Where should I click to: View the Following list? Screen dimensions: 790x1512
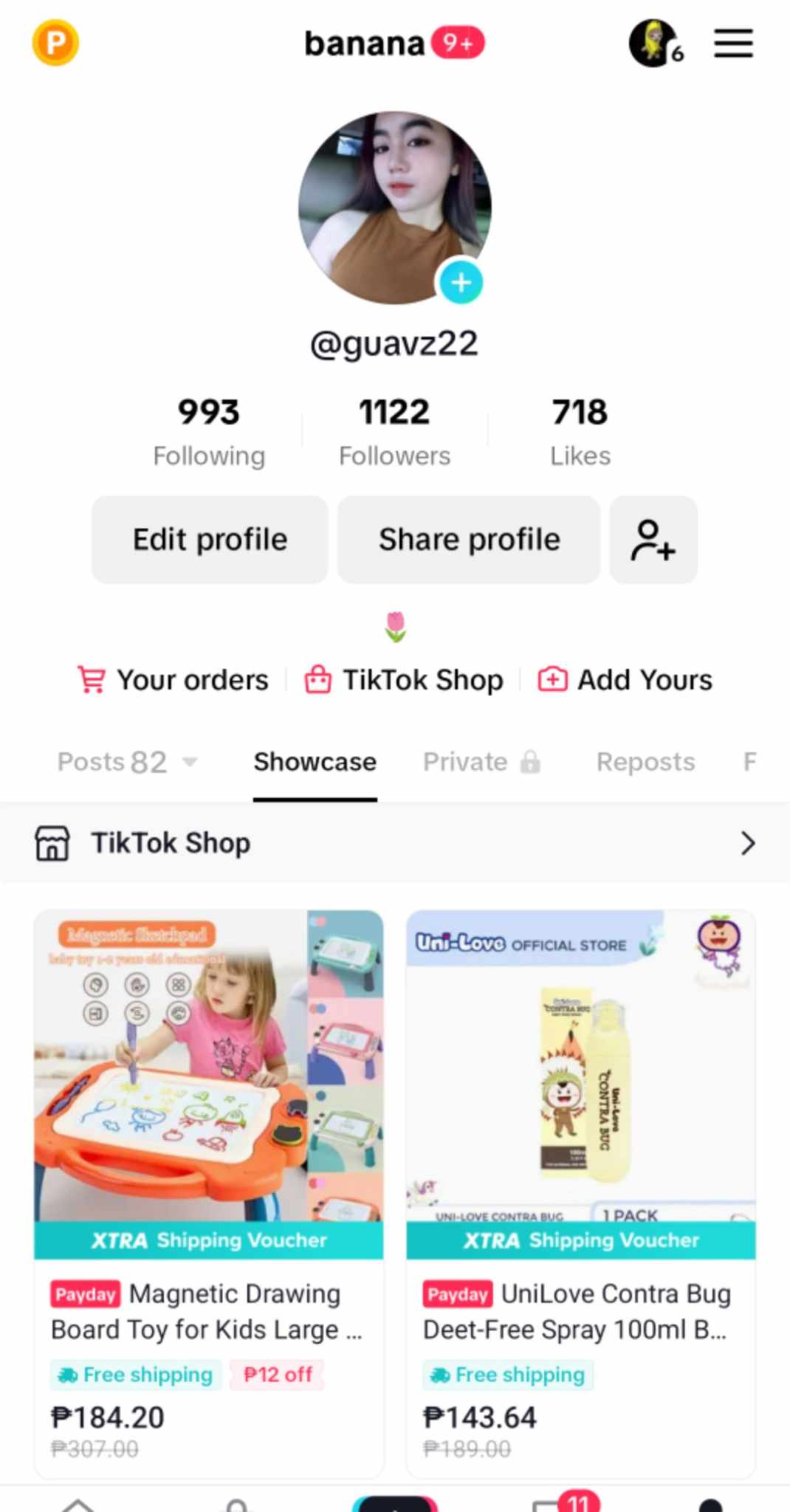[209, 432]
